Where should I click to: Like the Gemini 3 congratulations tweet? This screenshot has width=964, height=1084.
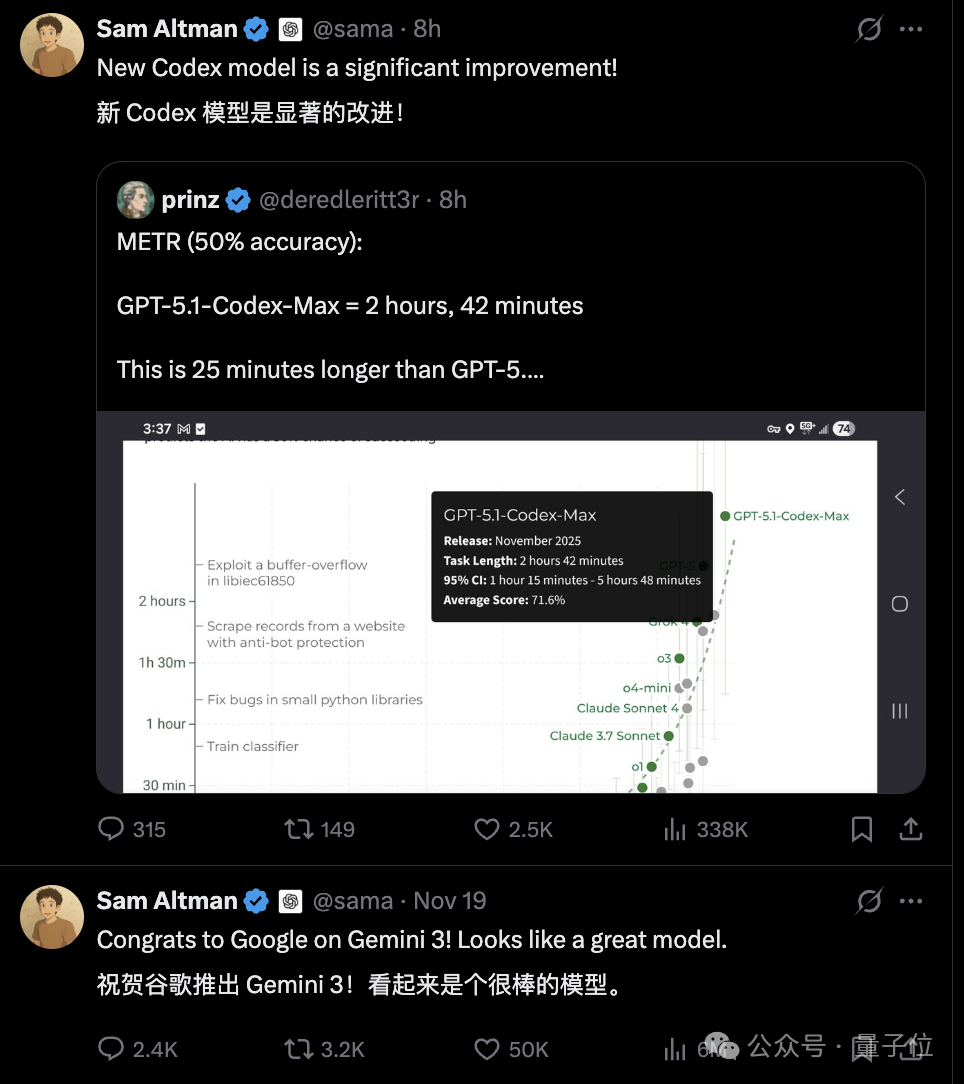point(485,1050)
